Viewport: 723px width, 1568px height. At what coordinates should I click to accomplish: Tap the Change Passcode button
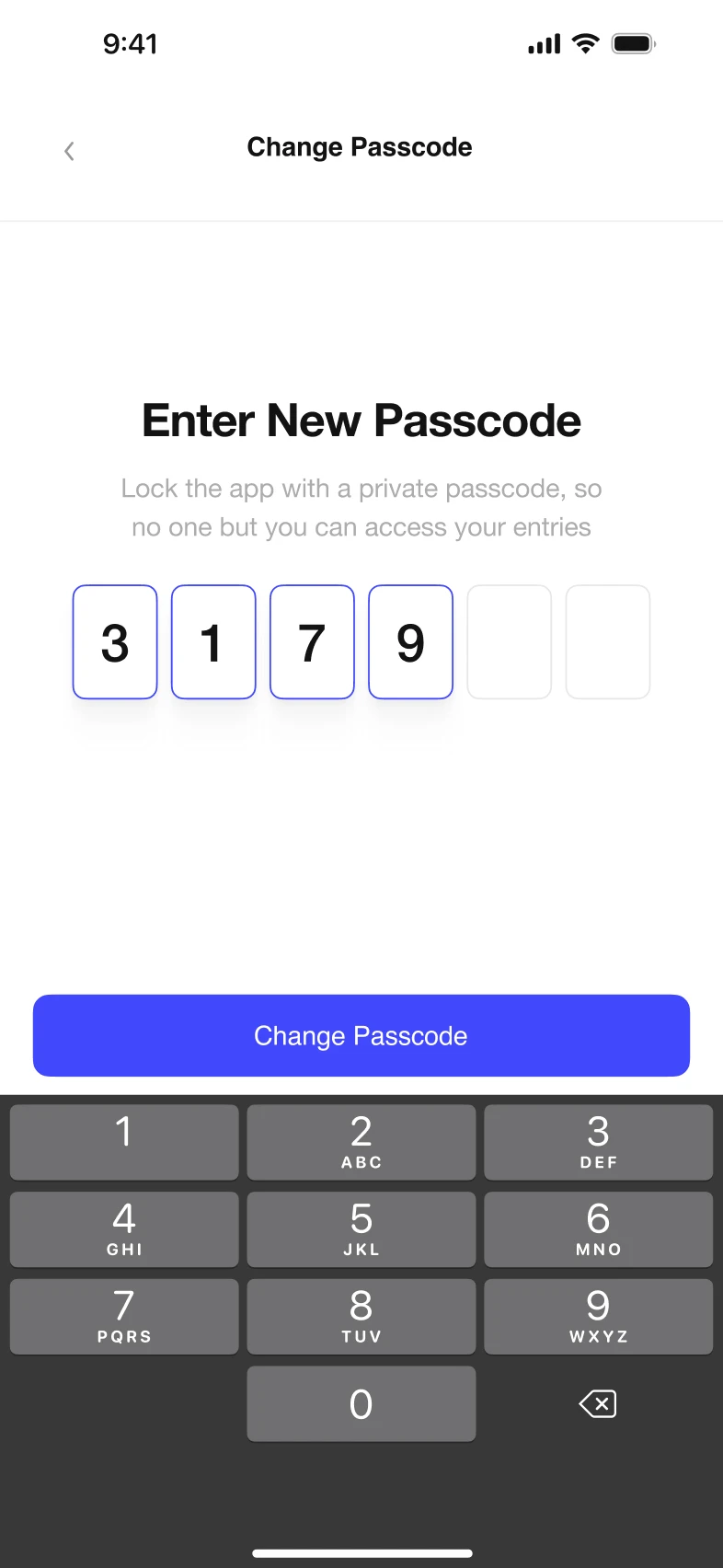[x=361, y=1035]
